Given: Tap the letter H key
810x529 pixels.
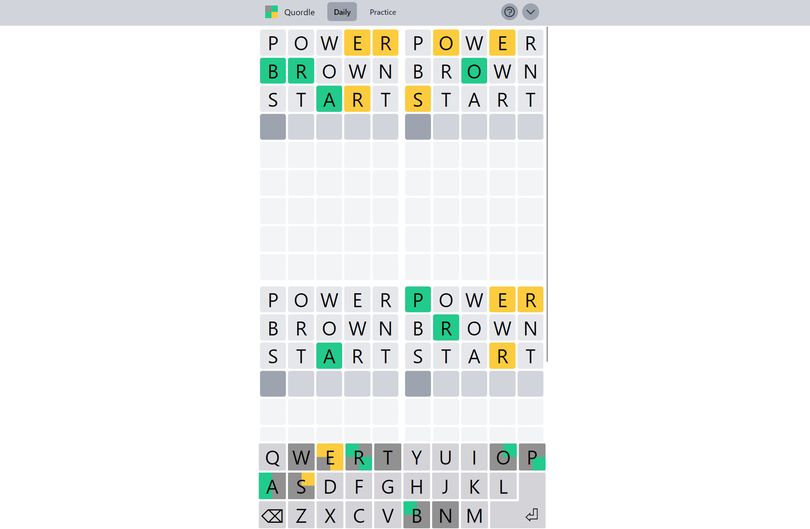Looking at the screenshot, I should pyautogui.click(x=416, y=486).
